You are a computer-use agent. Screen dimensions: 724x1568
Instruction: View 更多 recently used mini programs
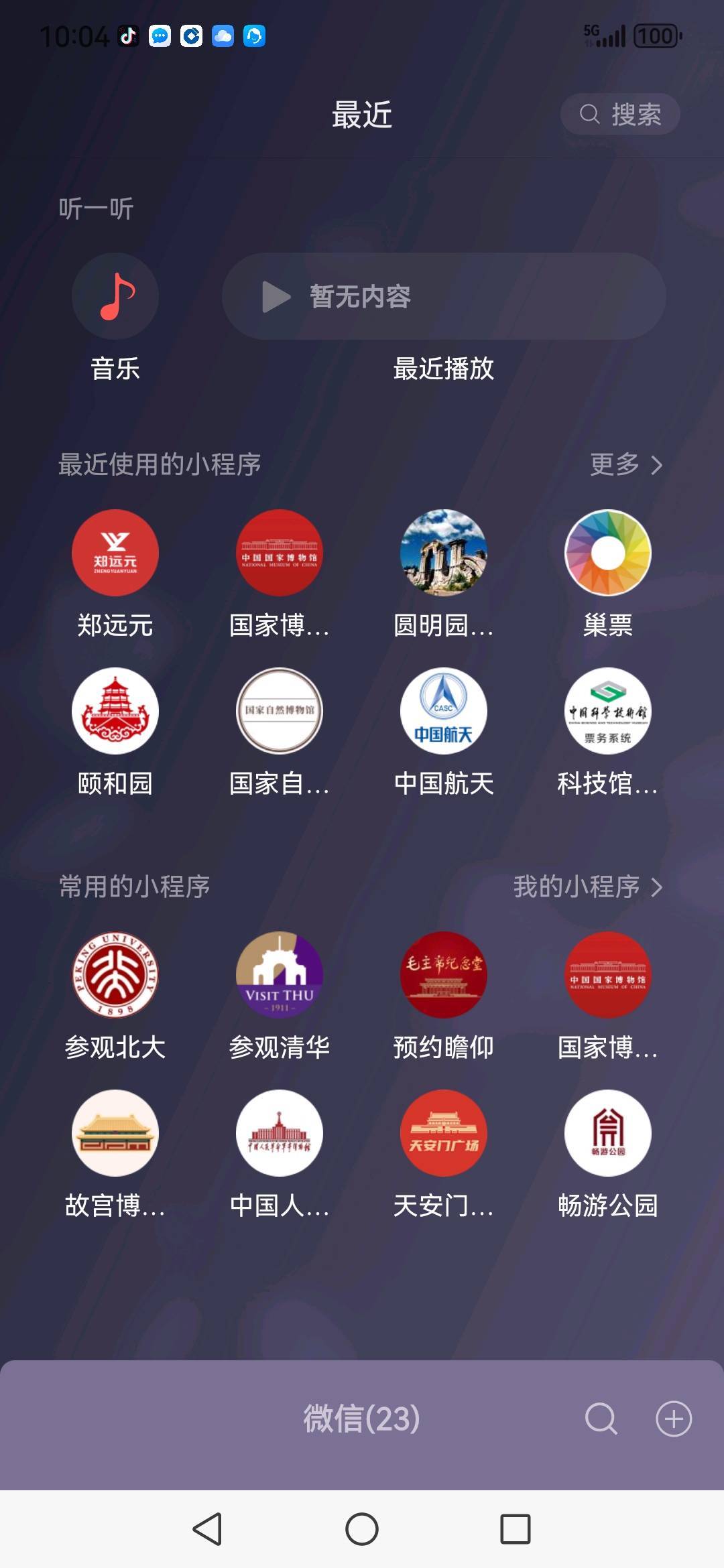[626, 464]
